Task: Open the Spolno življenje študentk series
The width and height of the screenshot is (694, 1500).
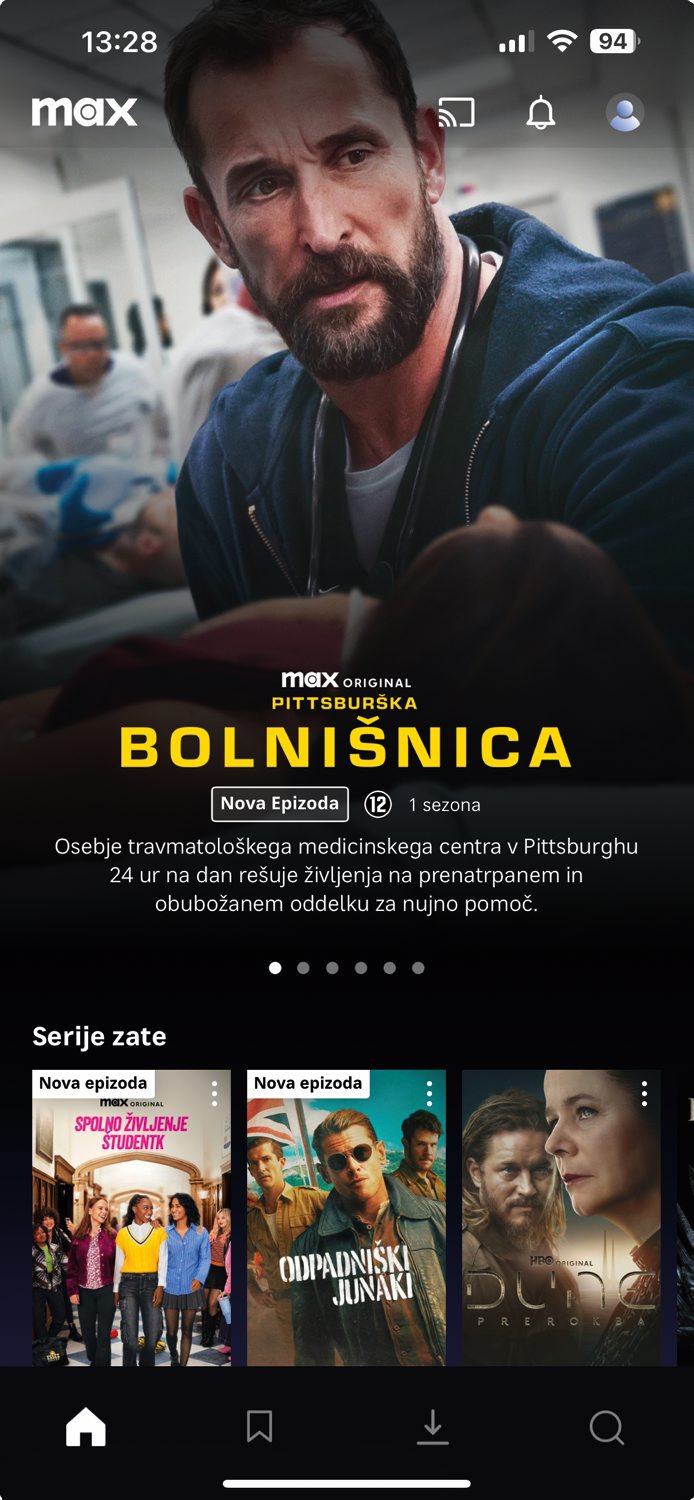Action: coord(131,1230)
